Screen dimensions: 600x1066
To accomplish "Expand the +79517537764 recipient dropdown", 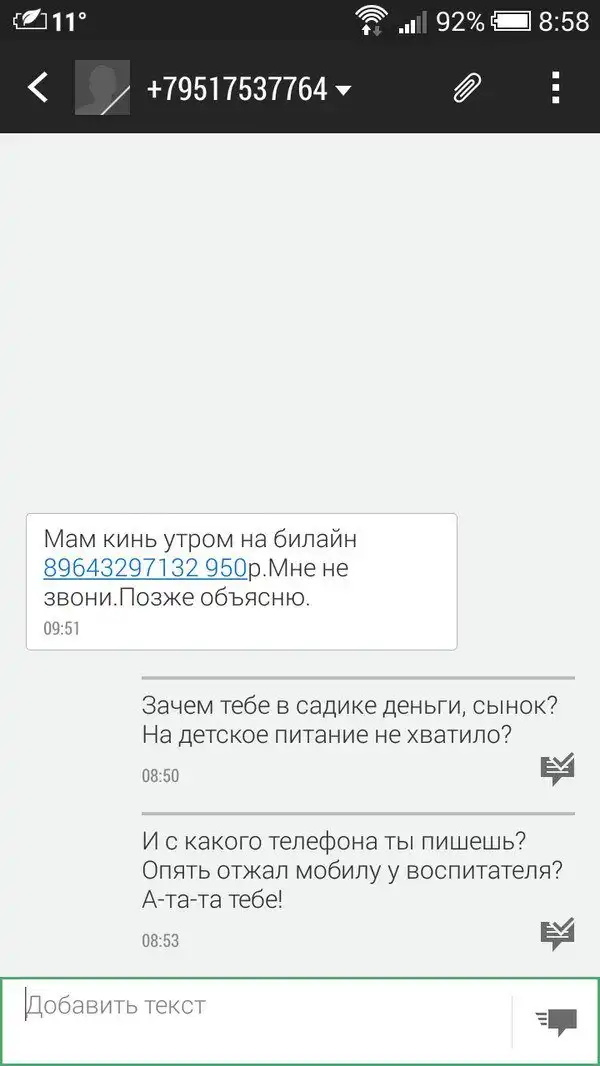I will click(x=343, y=90).
